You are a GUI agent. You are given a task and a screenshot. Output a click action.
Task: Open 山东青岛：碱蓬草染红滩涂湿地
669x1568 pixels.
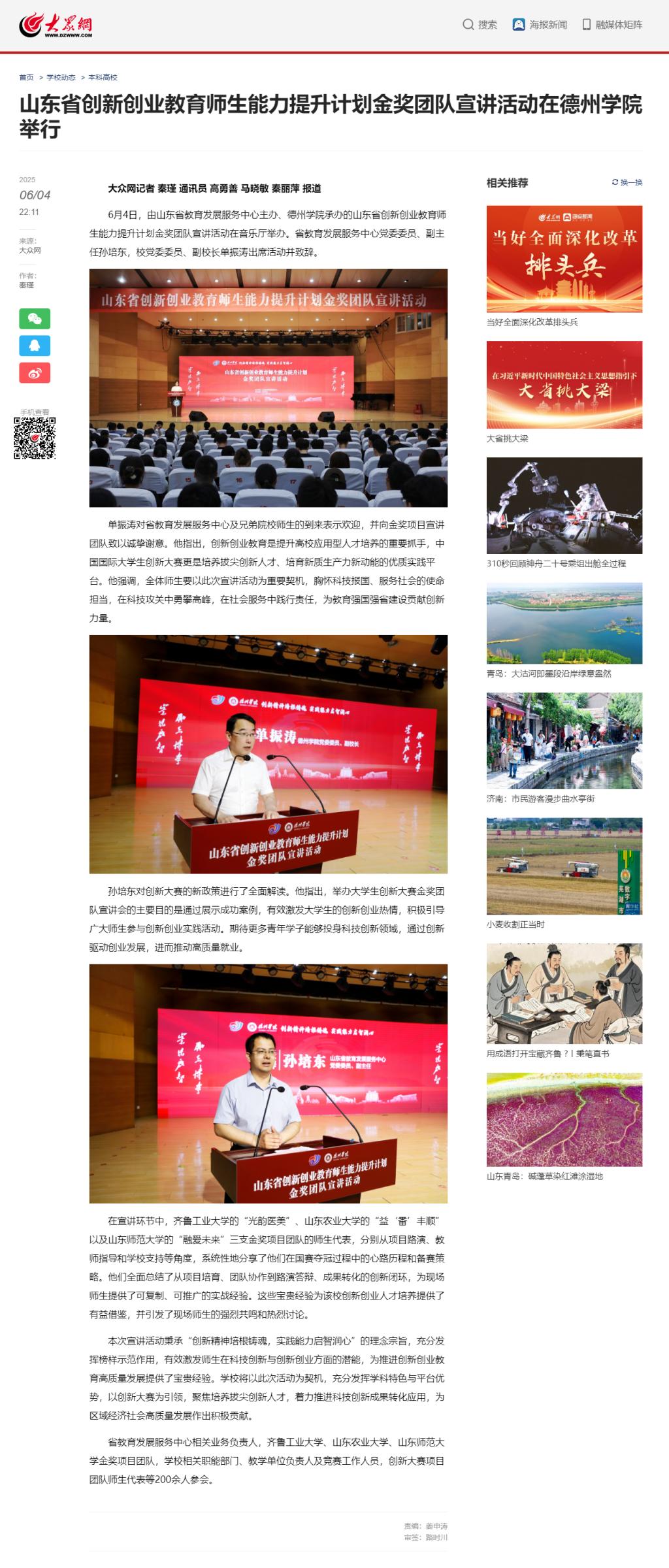click(564, 1120)
